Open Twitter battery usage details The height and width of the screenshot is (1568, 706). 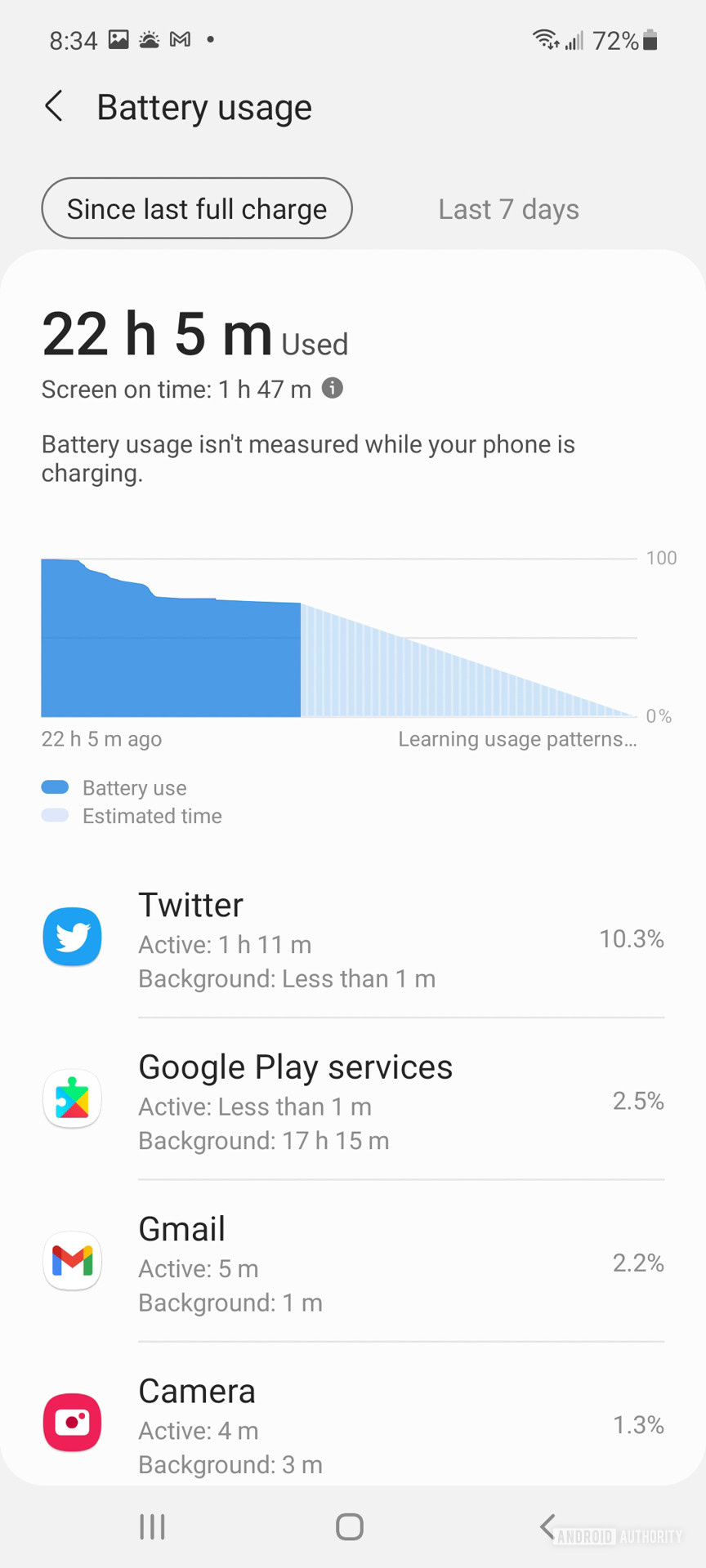click(353, 939)
